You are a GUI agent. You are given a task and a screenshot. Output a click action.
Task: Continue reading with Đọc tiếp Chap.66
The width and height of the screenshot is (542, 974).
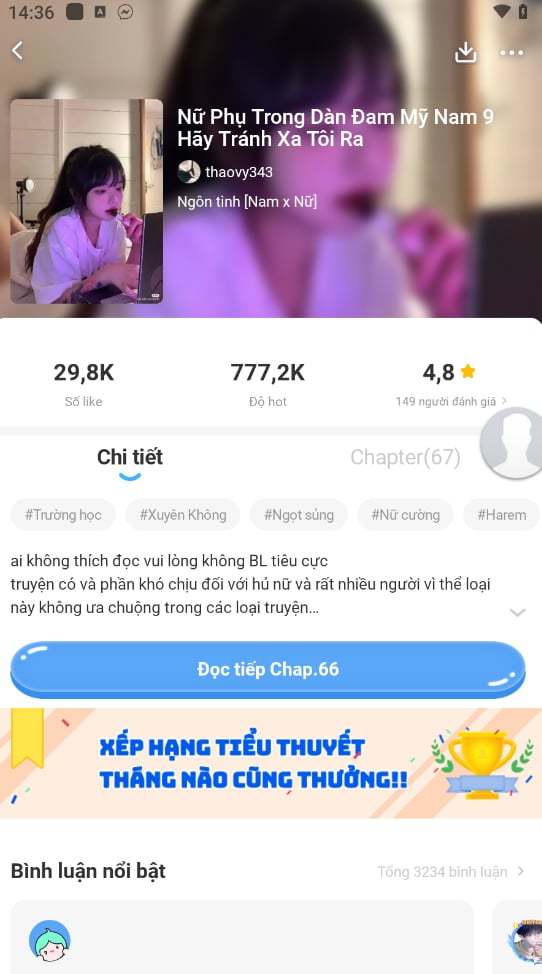pyautogui.click(x=268, y=670)
